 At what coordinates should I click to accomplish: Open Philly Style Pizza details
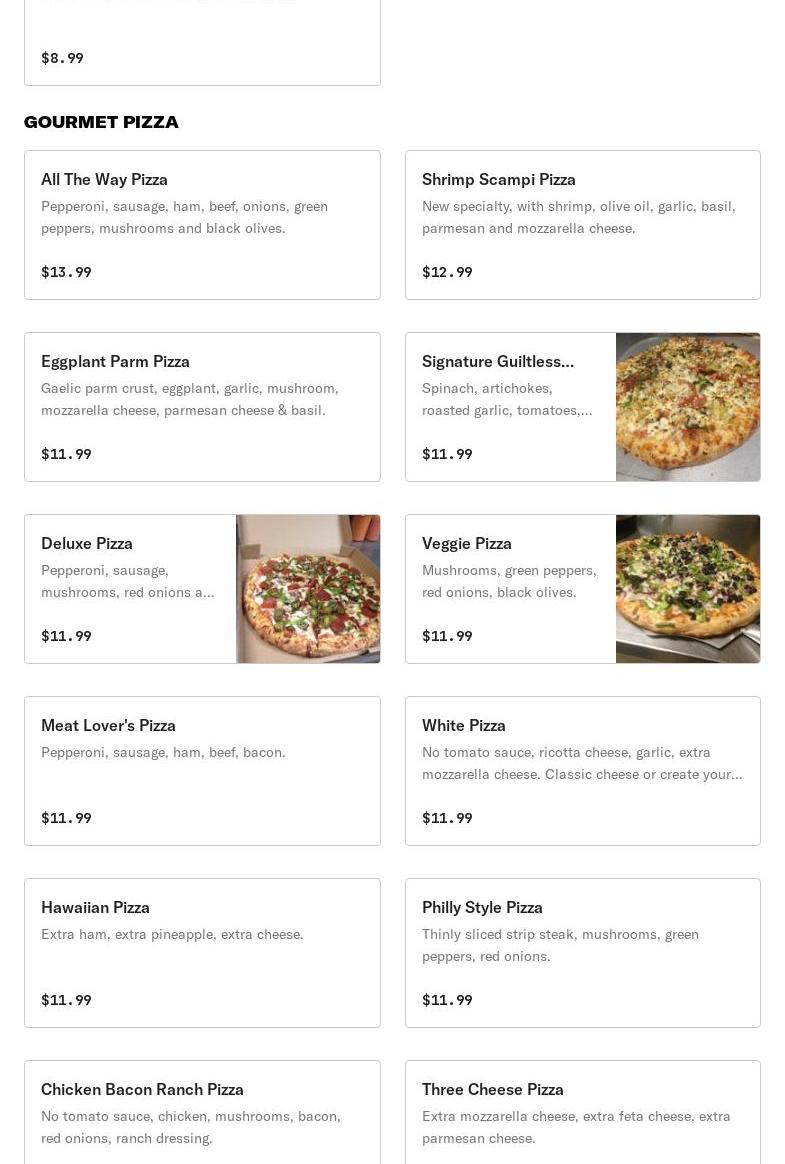[582, 953]
